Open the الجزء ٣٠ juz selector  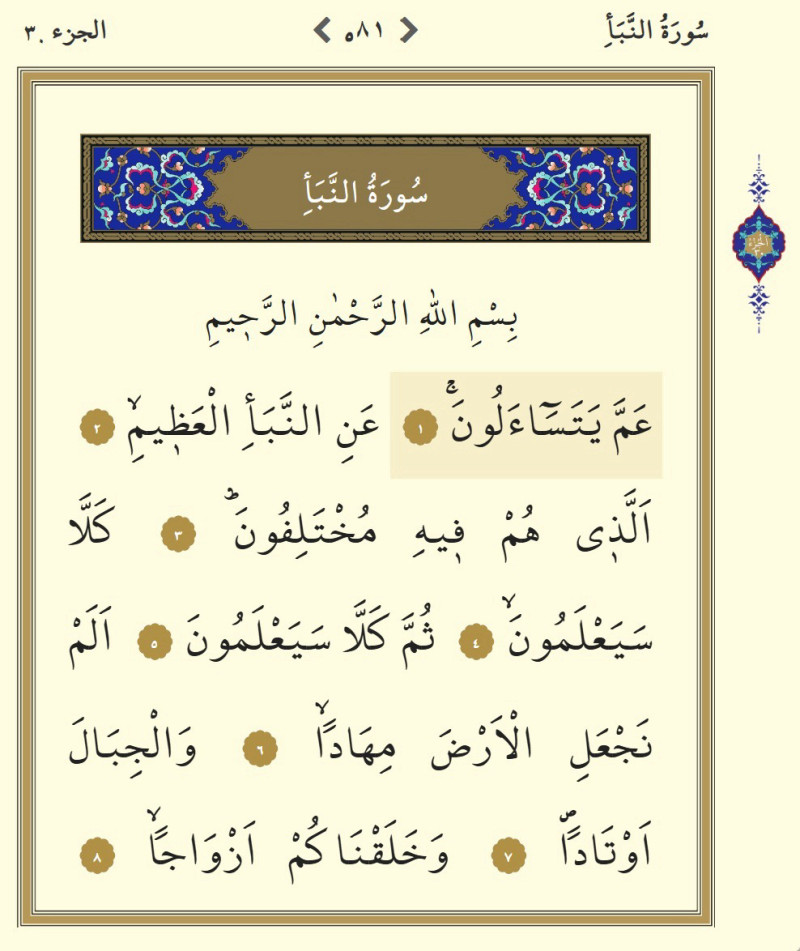coord(64,30)
